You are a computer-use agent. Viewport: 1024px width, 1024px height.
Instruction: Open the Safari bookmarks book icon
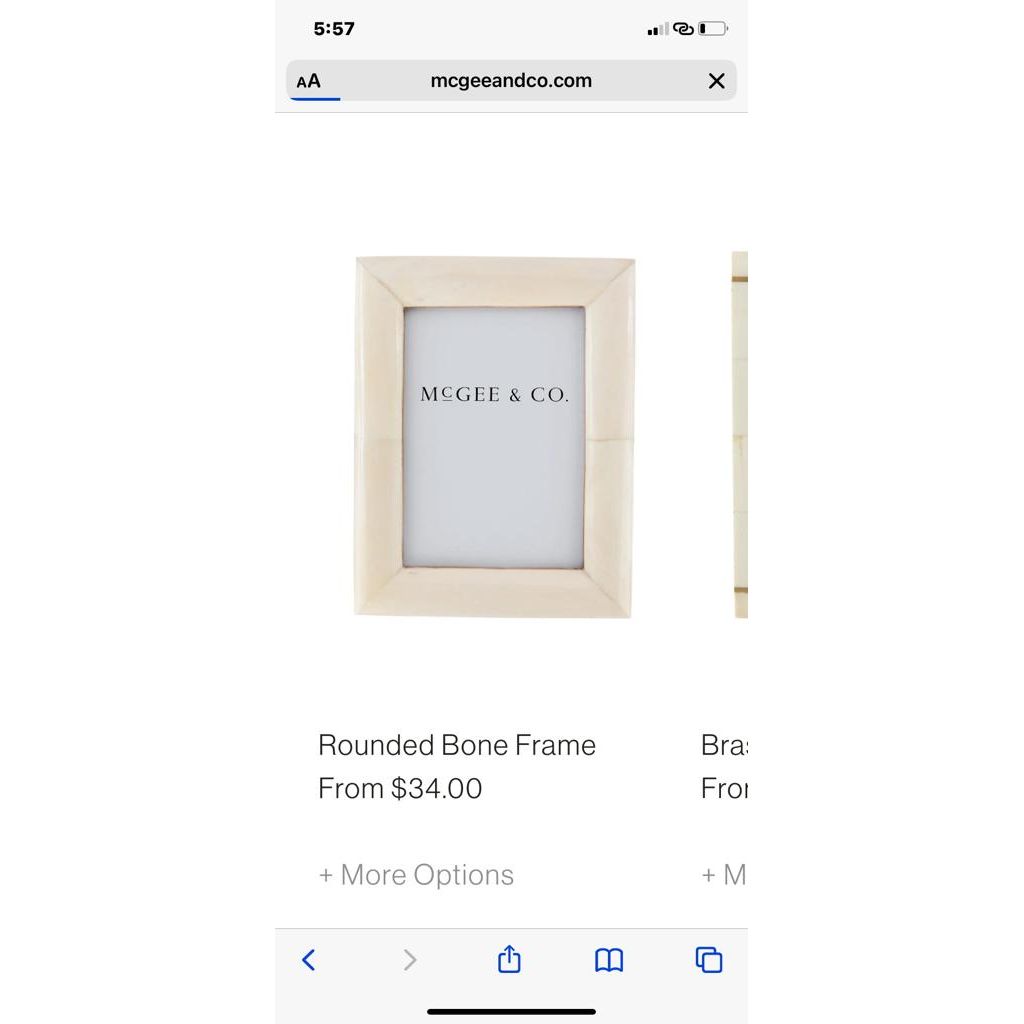click(609, 960)
